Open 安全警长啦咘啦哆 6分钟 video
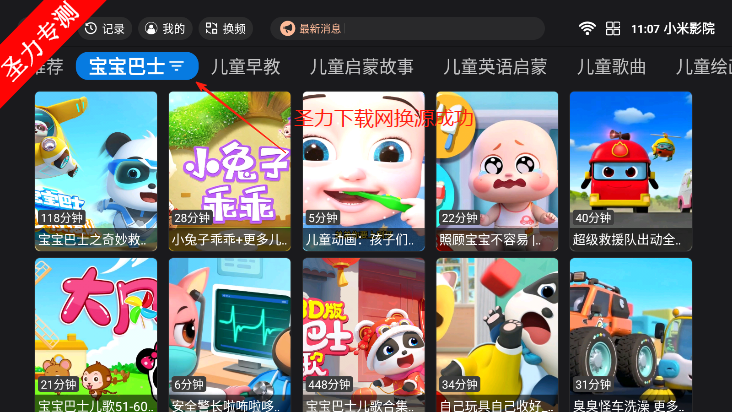732x412 pixels. pos(230,335)
